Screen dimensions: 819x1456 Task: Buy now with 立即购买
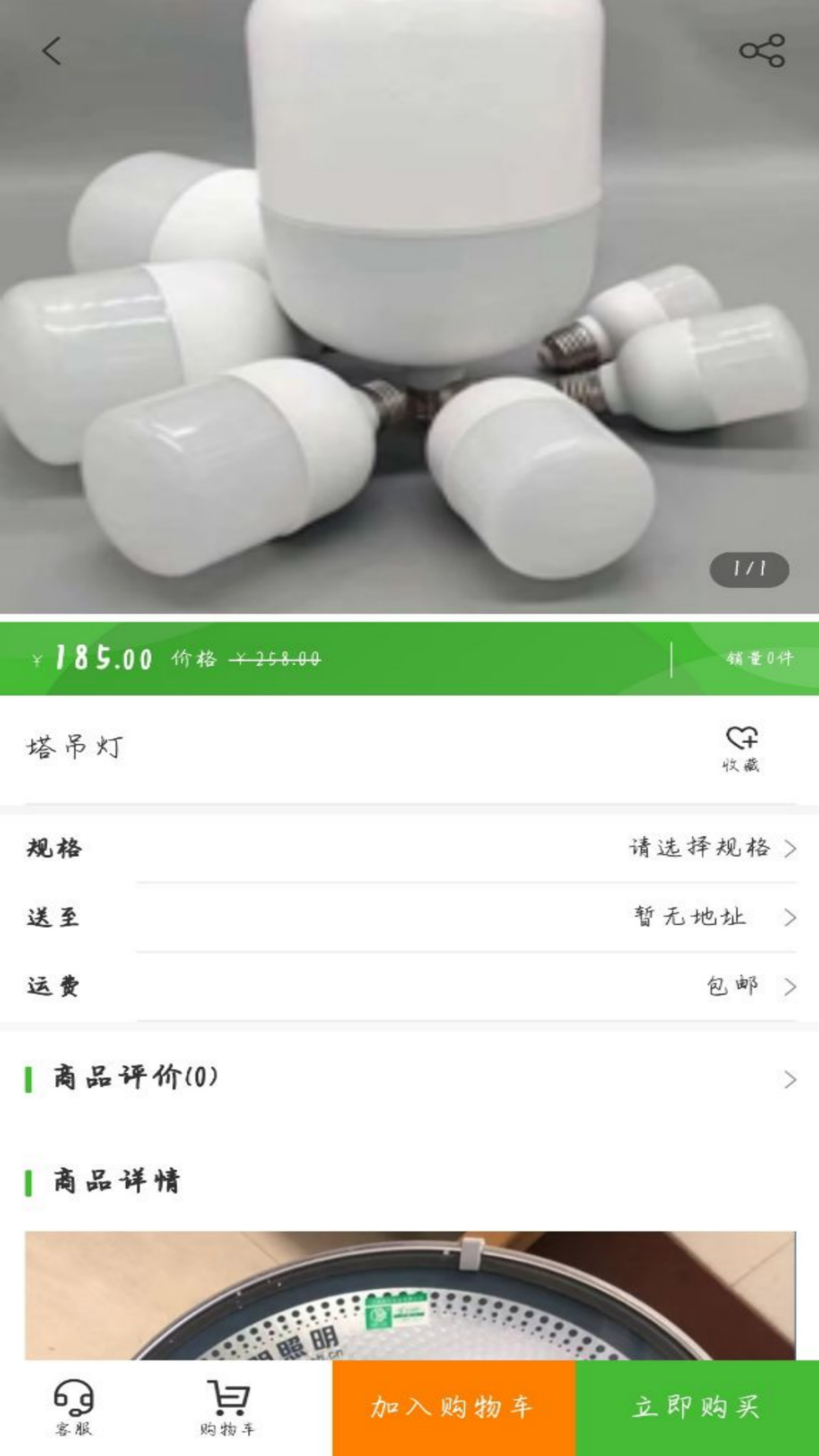pyautogui.click(x=696, y=1407)
